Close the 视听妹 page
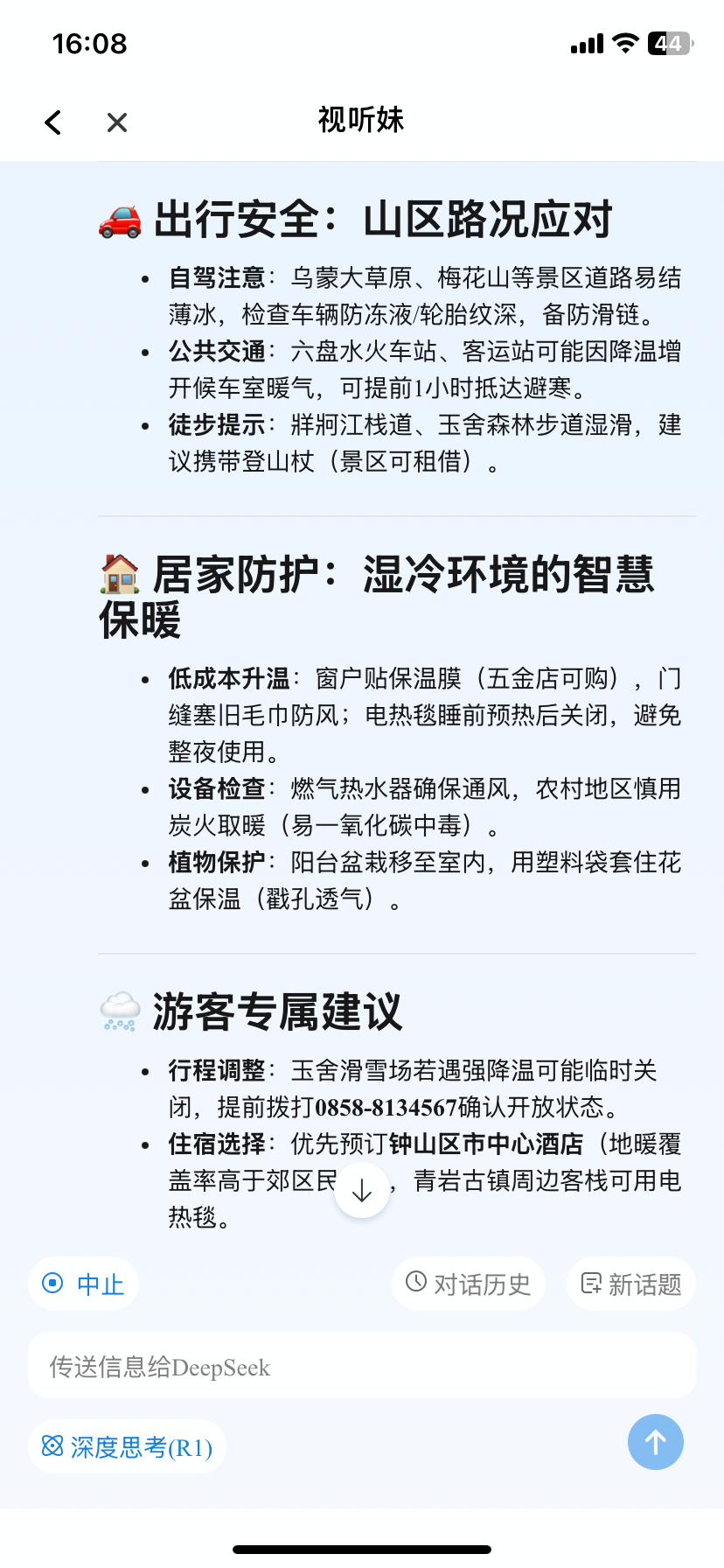Screen dimensions: 724x1568 point(117,122)
